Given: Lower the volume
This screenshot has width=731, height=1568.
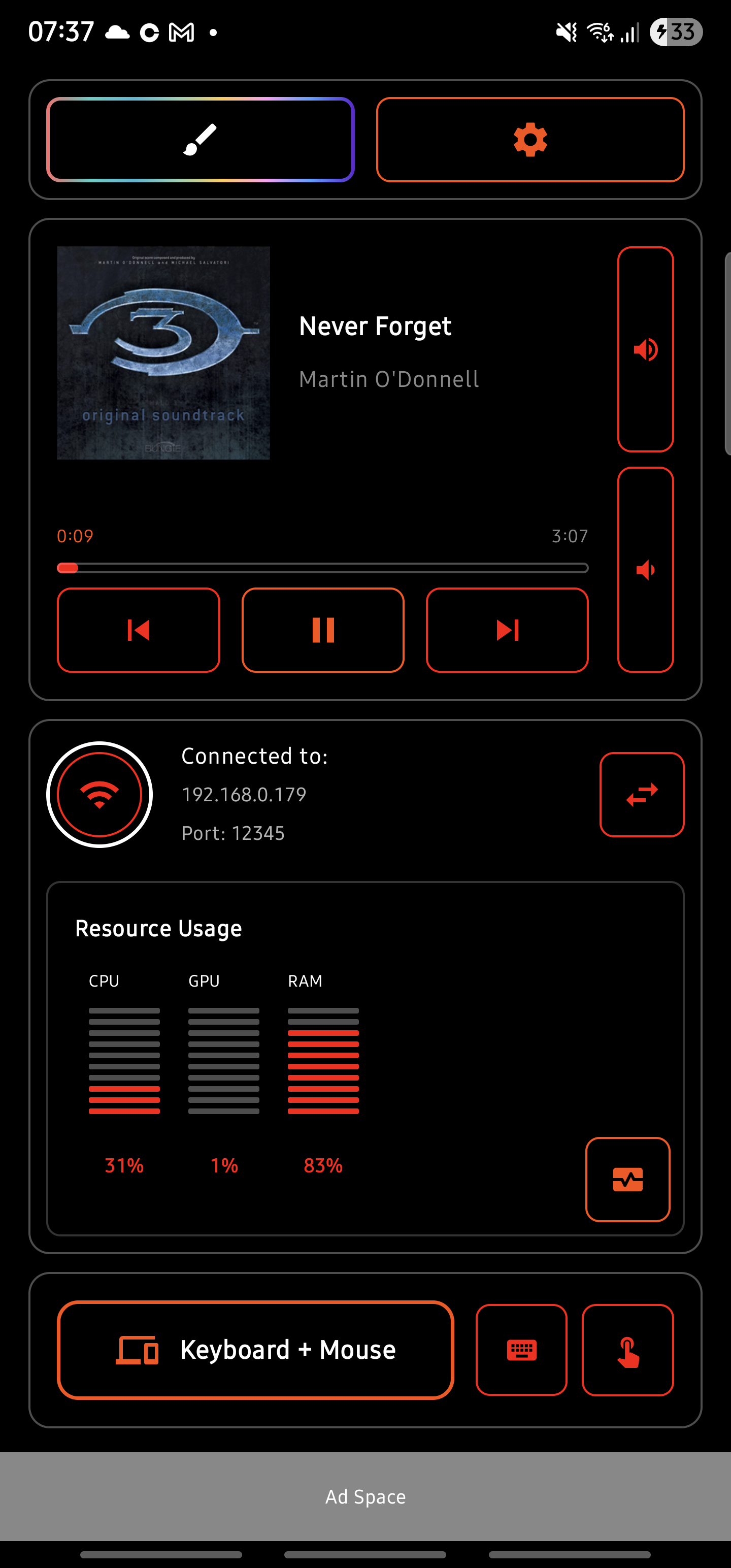Looking at the screenshot, I should (x=645, y=570).
